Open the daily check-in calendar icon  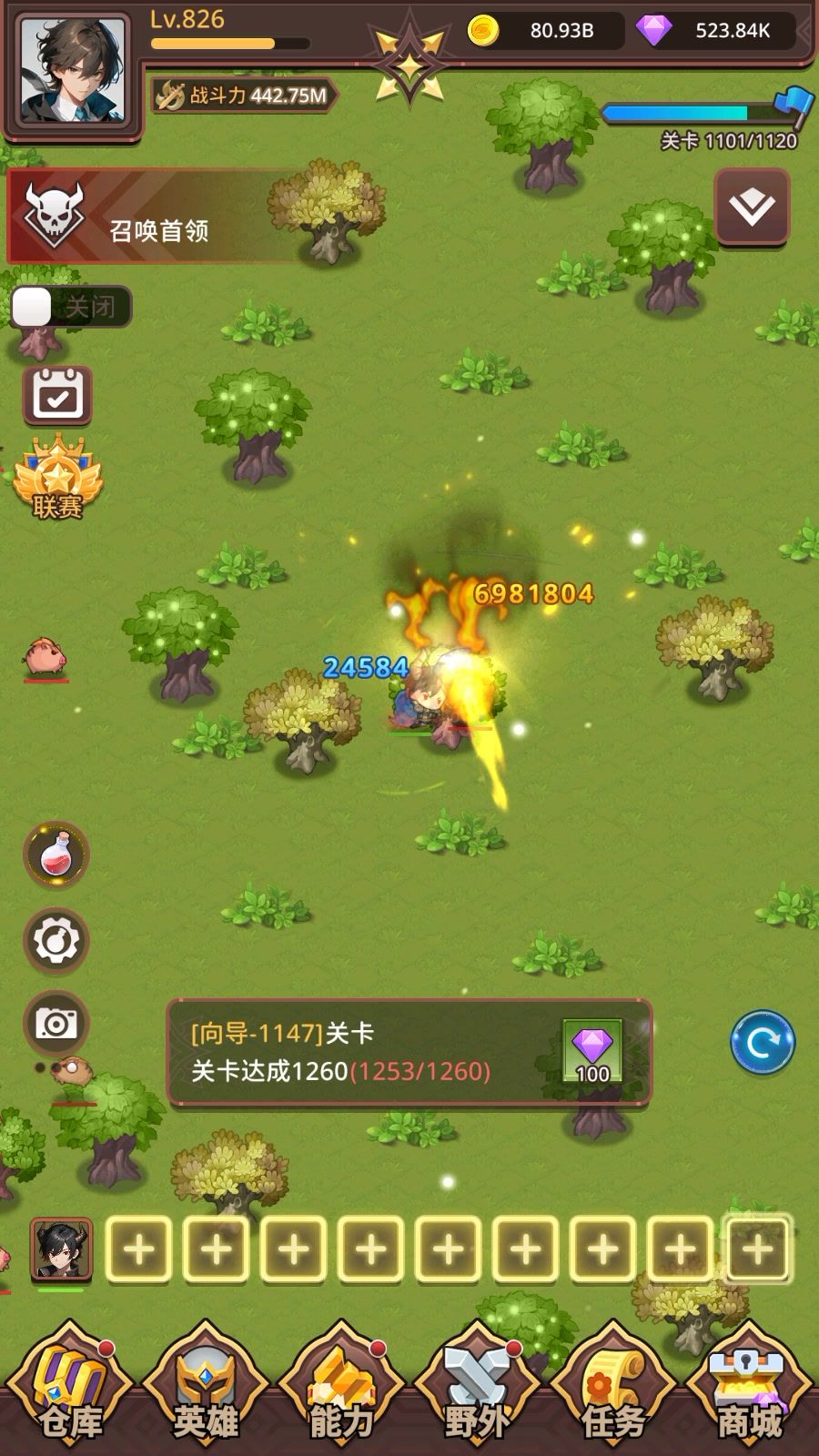(57, 395)
